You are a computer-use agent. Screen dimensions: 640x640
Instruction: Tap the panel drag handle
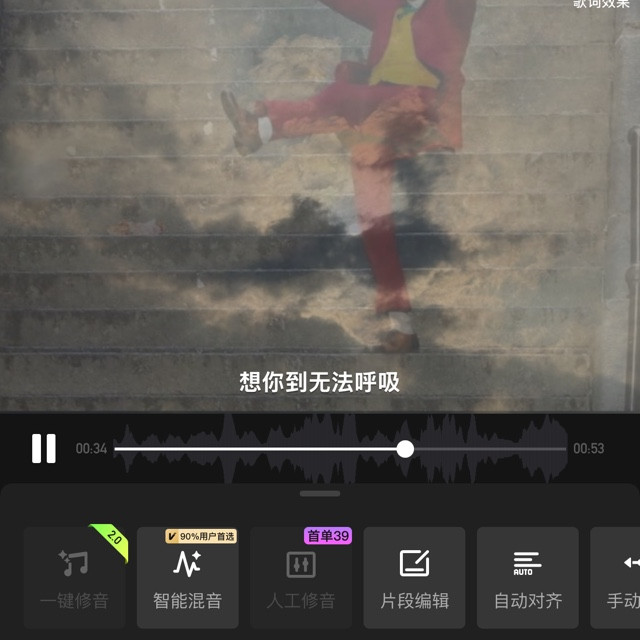(x=320, y=493)
